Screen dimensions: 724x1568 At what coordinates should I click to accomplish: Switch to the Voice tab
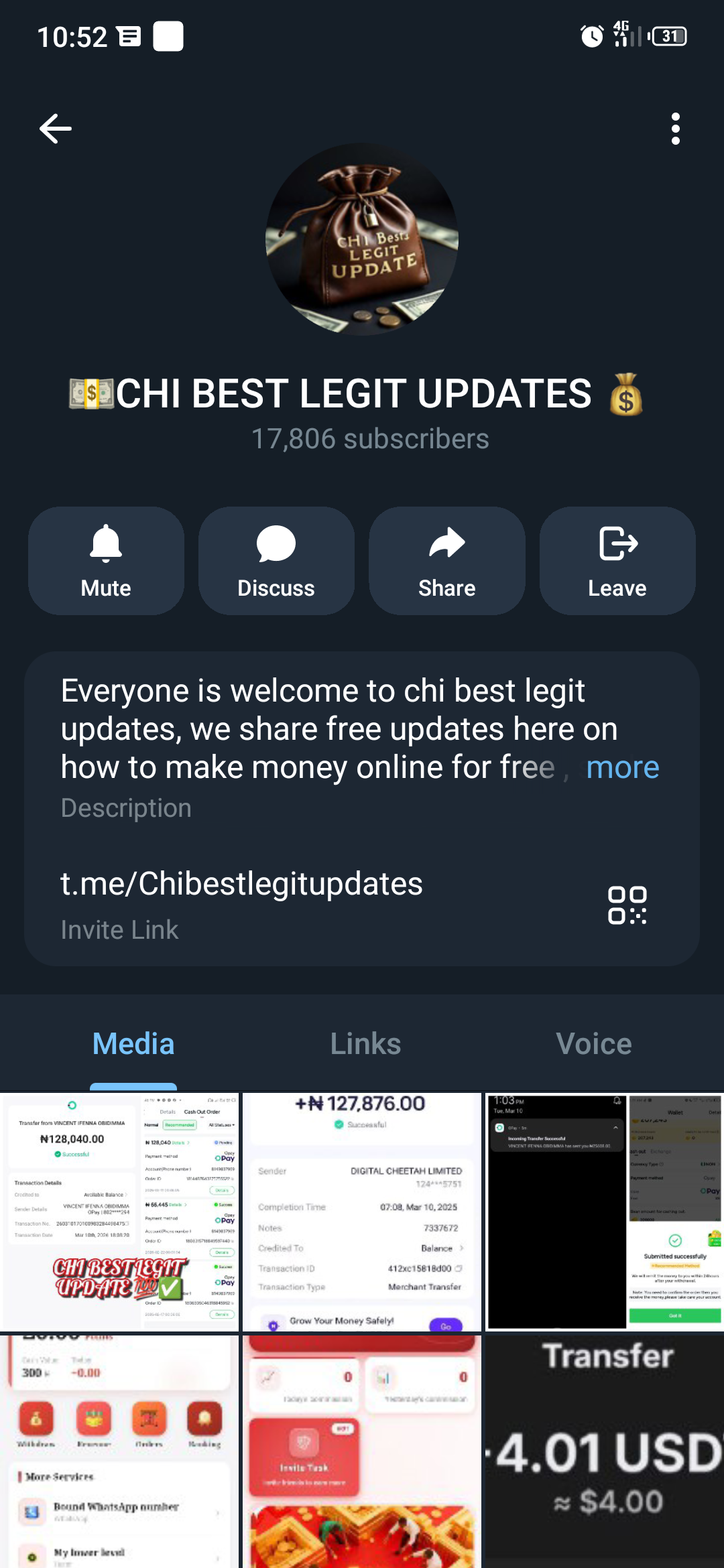point(593,1044)
